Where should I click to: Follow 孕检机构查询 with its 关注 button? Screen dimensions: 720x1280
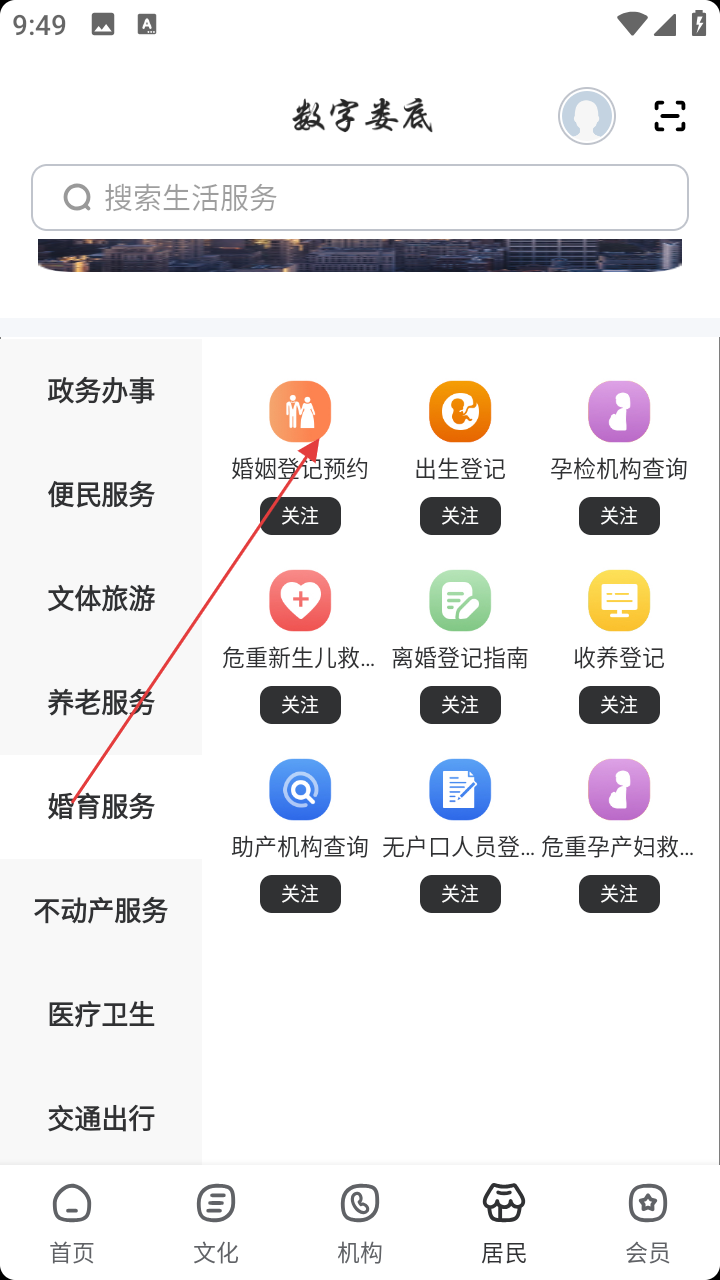pyautogui.click(x=619, y=516)
